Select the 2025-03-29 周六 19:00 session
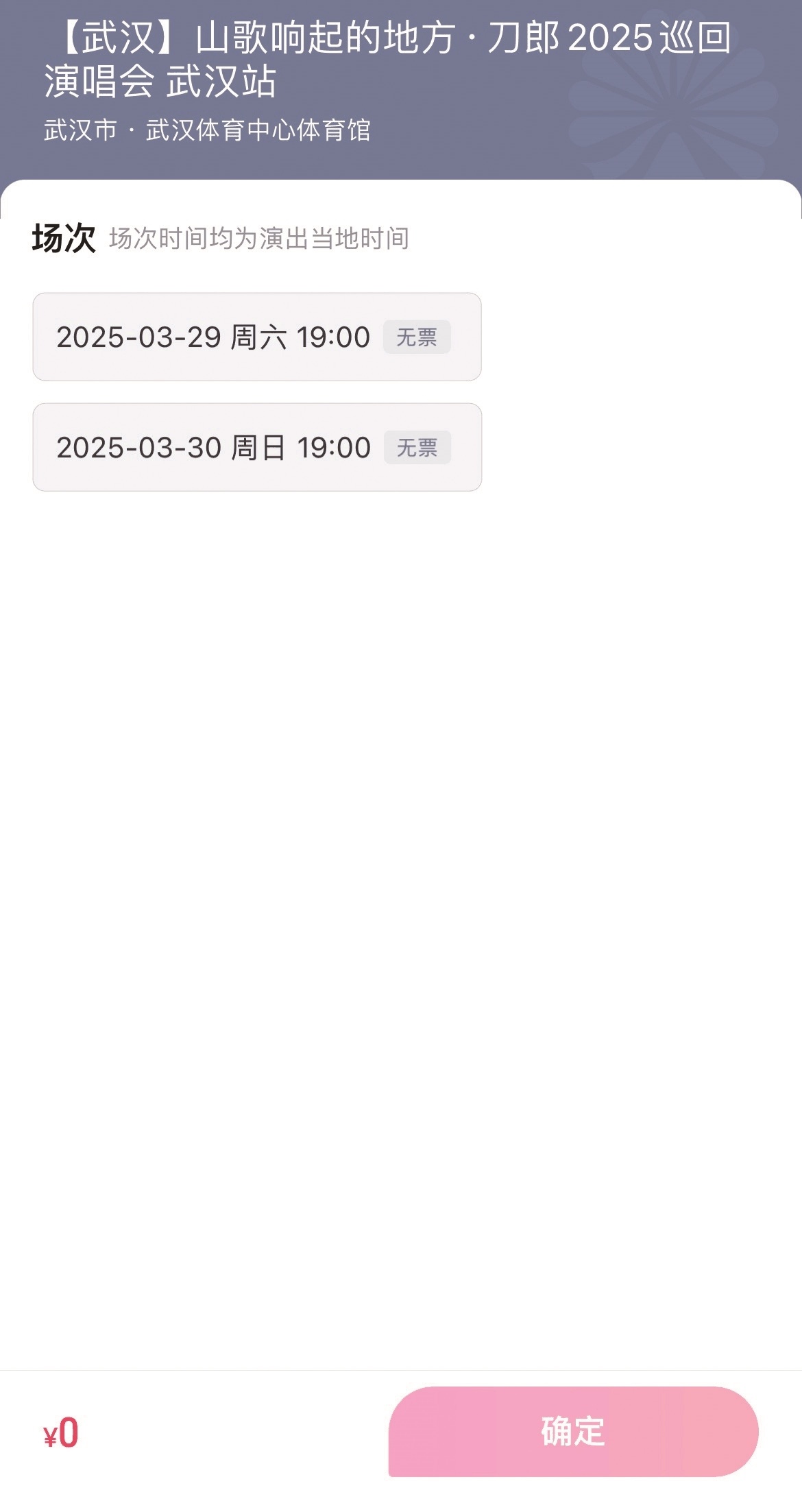Image resolution: width=802 pixels, height=1512 pixels. tap(257, 337)
